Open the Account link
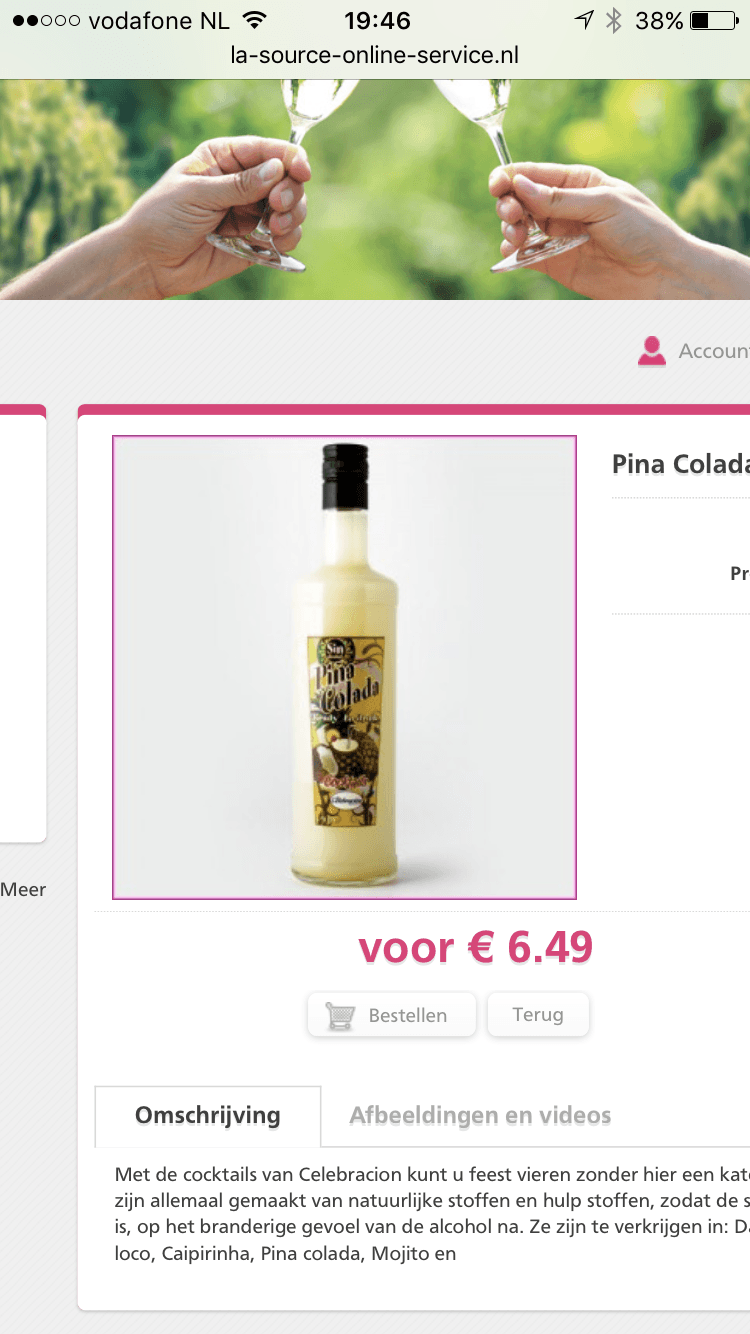Viewport: 750px width, 1334px height. 700,351
